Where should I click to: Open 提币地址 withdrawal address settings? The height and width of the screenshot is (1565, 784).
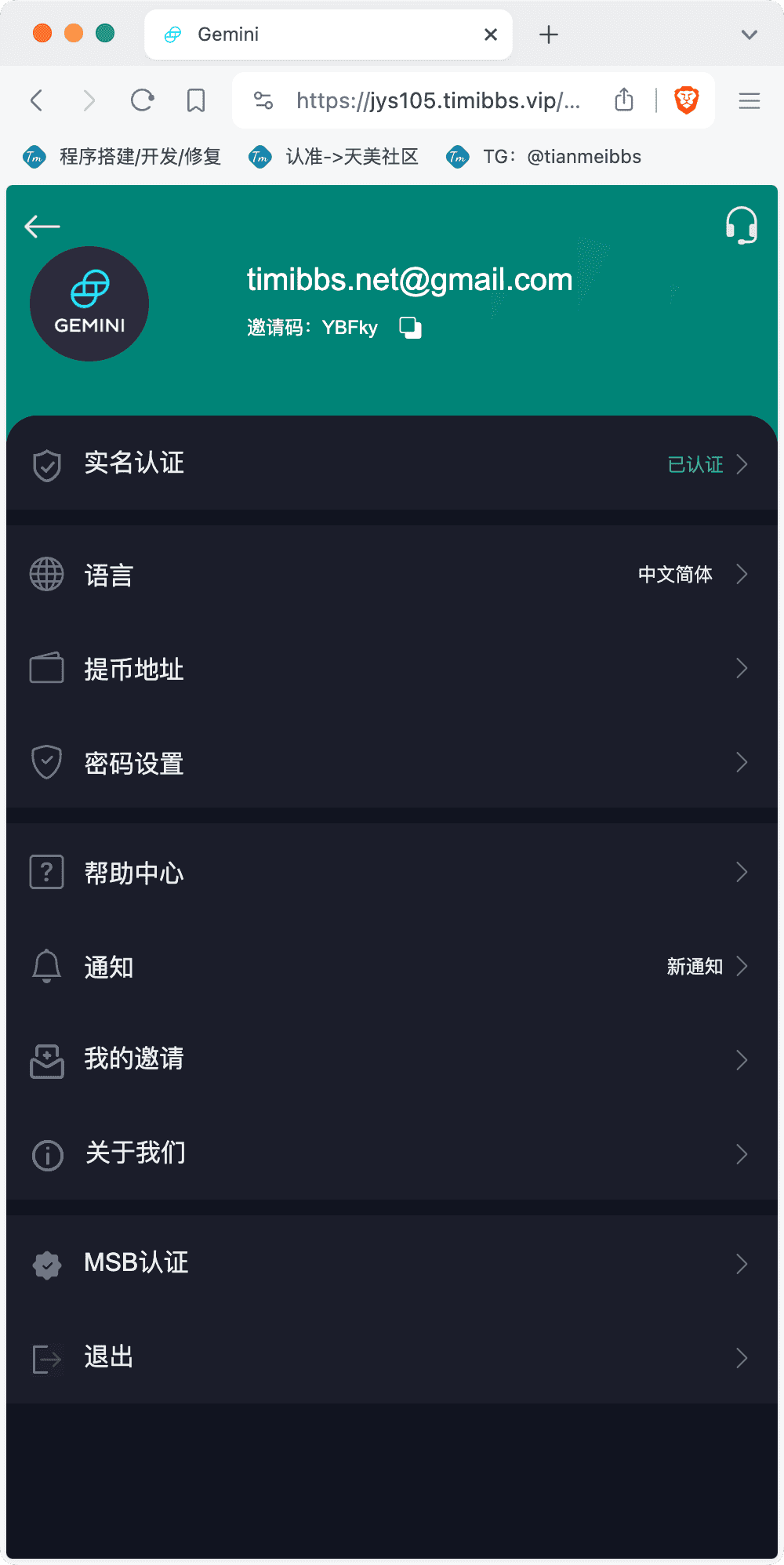coord(392,669)
